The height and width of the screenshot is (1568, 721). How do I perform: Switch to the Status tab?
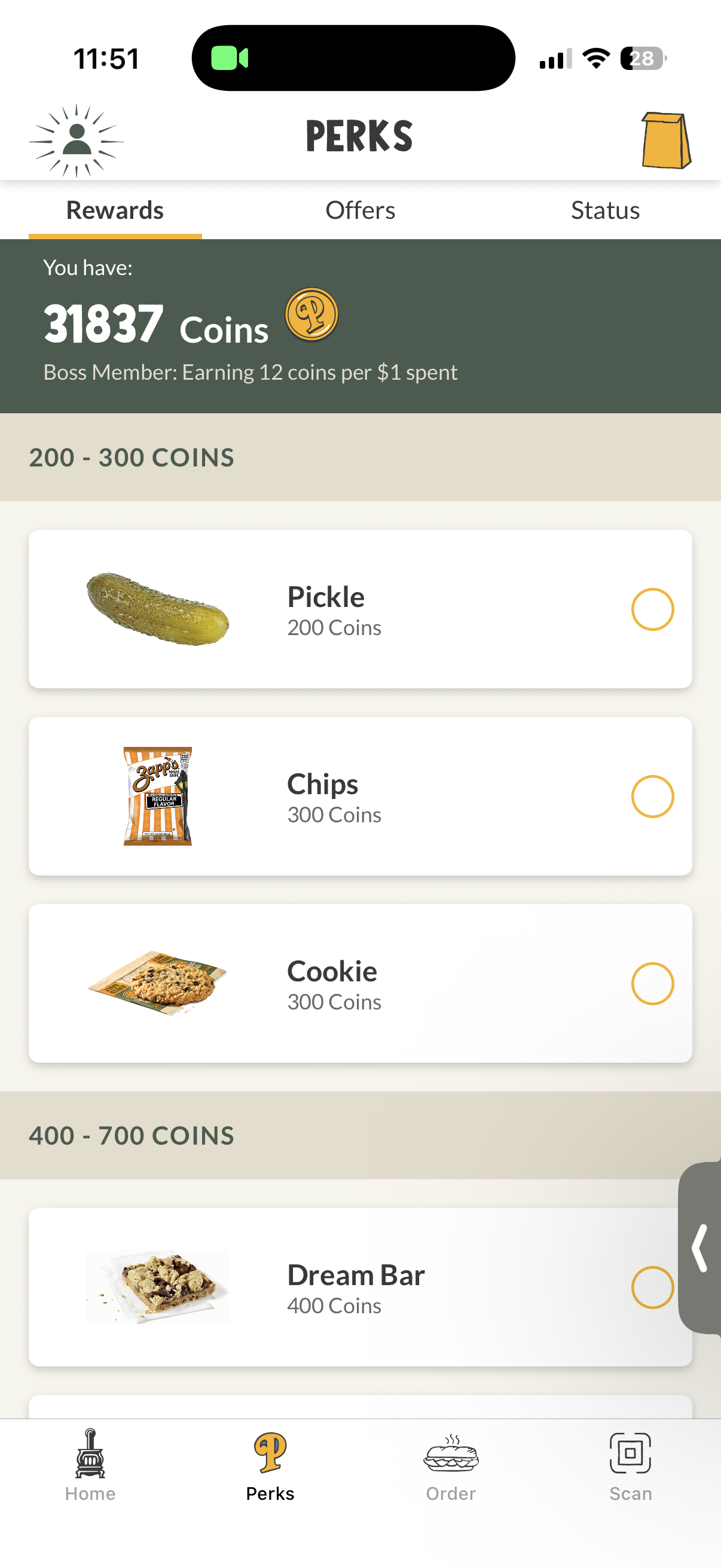point(605,211)
